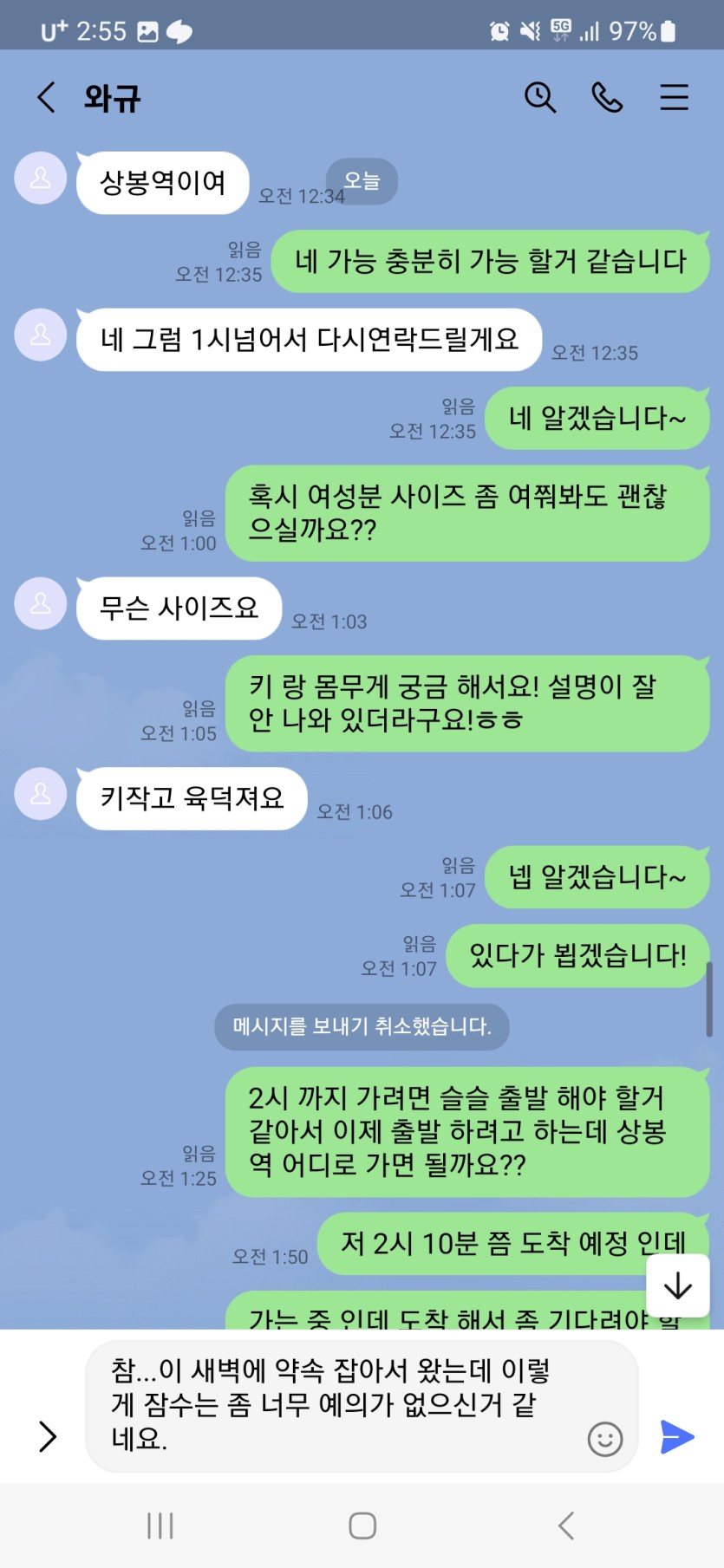The height and width of the screenshot is (1568, 724).
Task: Tap the system back button
Action: coord(566,1526)
